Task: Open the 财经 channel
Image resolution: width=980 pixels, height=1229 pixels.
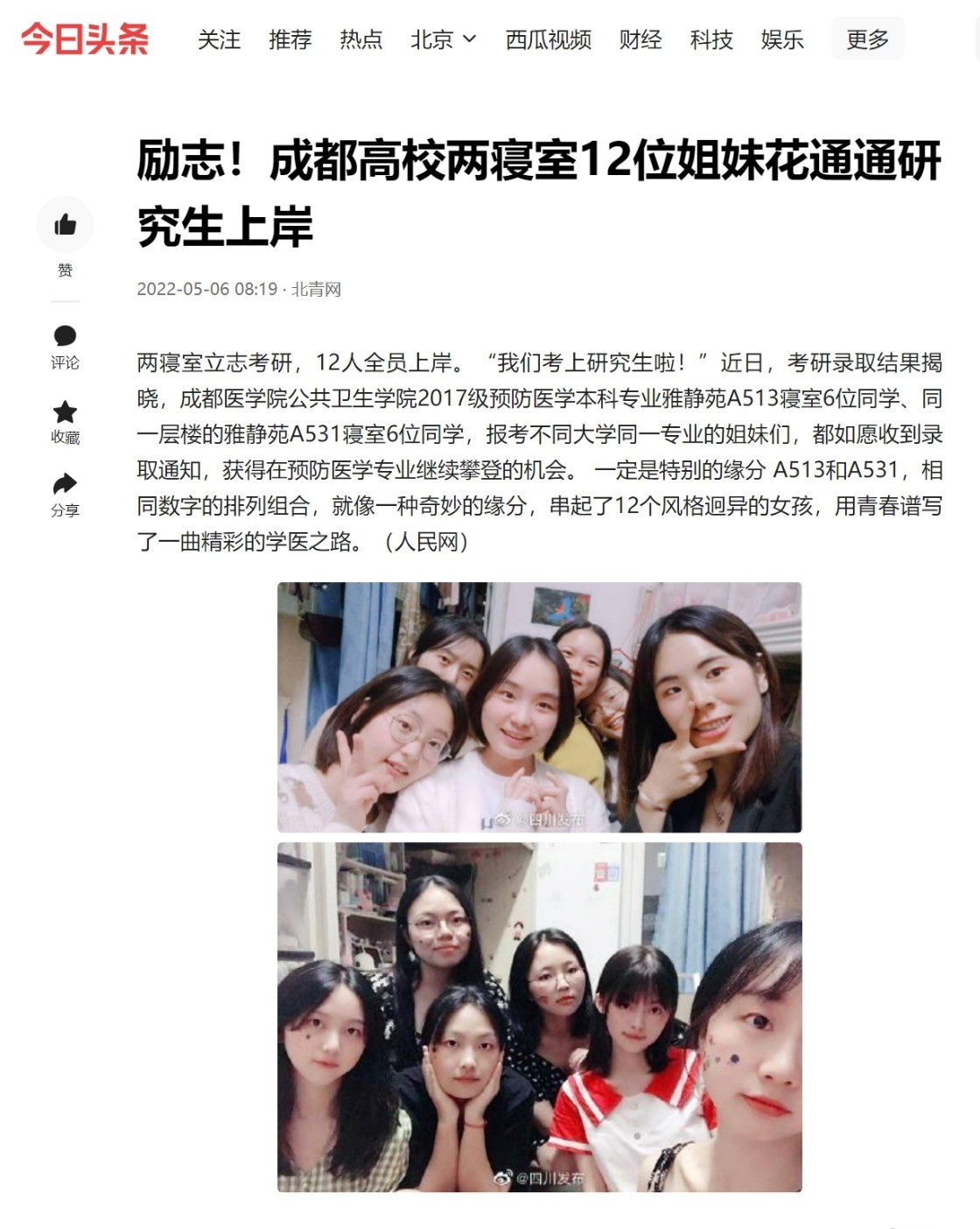Action: (640, 39)
